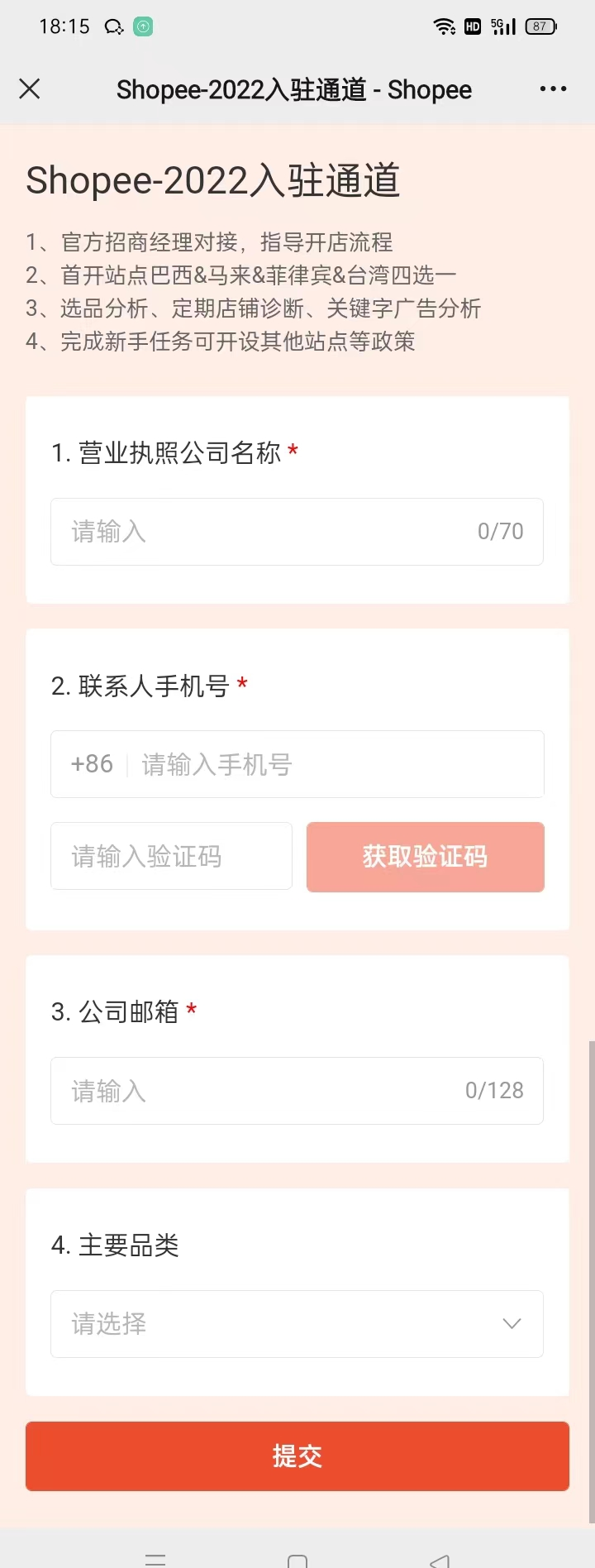Submit the form with 提交
This screenshot has height=1568, width=595.
[x=297, y=1456]
